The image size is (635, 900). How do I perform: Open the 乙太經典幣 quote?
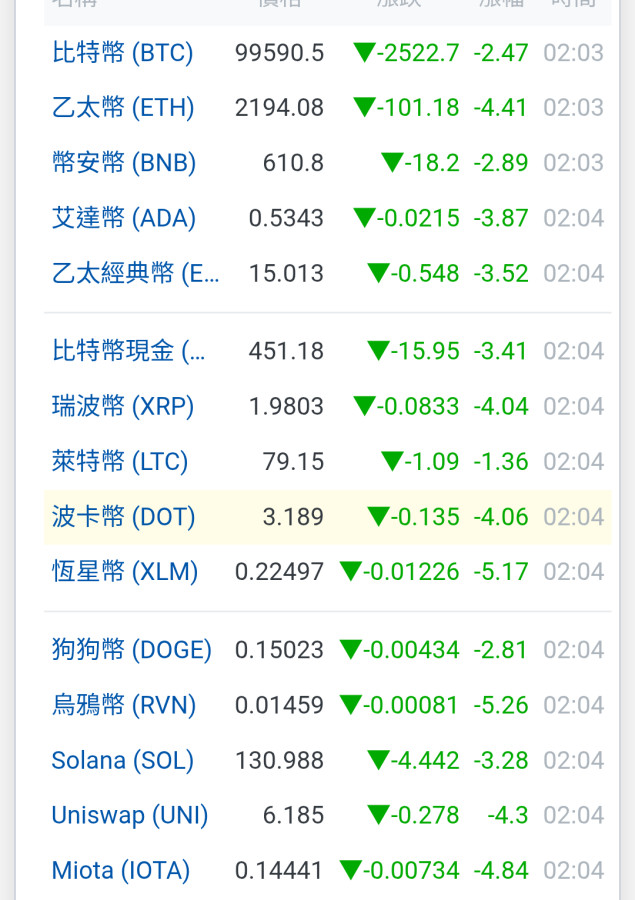click(x=135, y=273)
